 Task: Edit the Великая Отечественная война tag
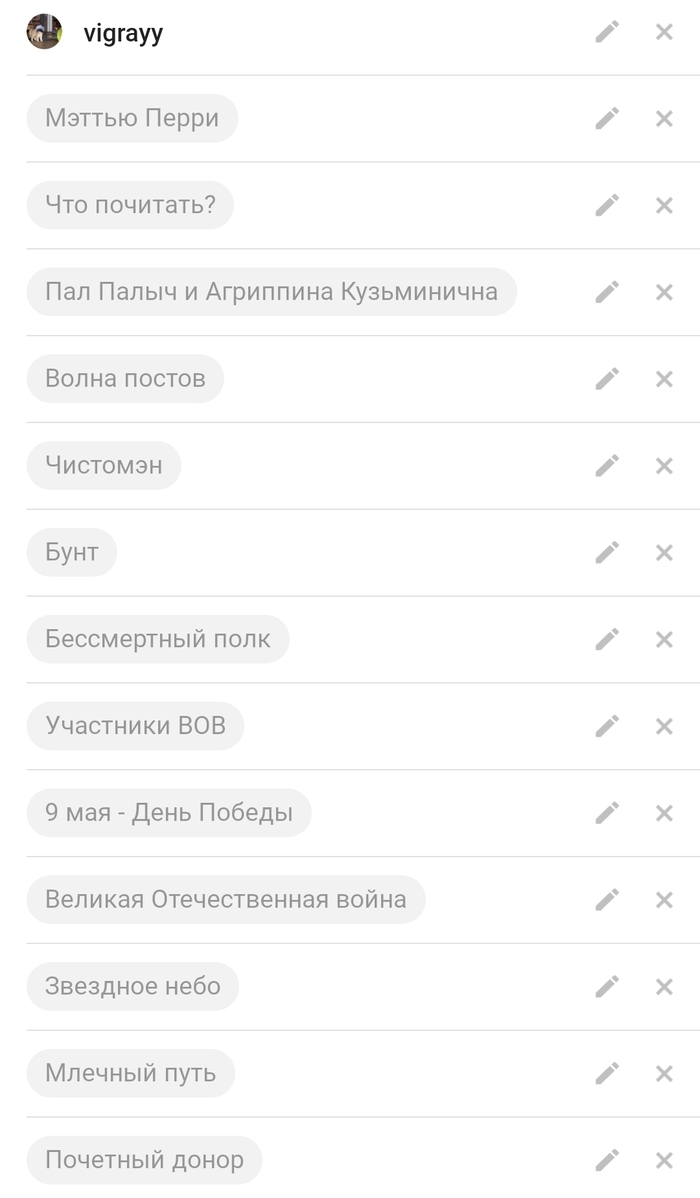pos(607,900)
